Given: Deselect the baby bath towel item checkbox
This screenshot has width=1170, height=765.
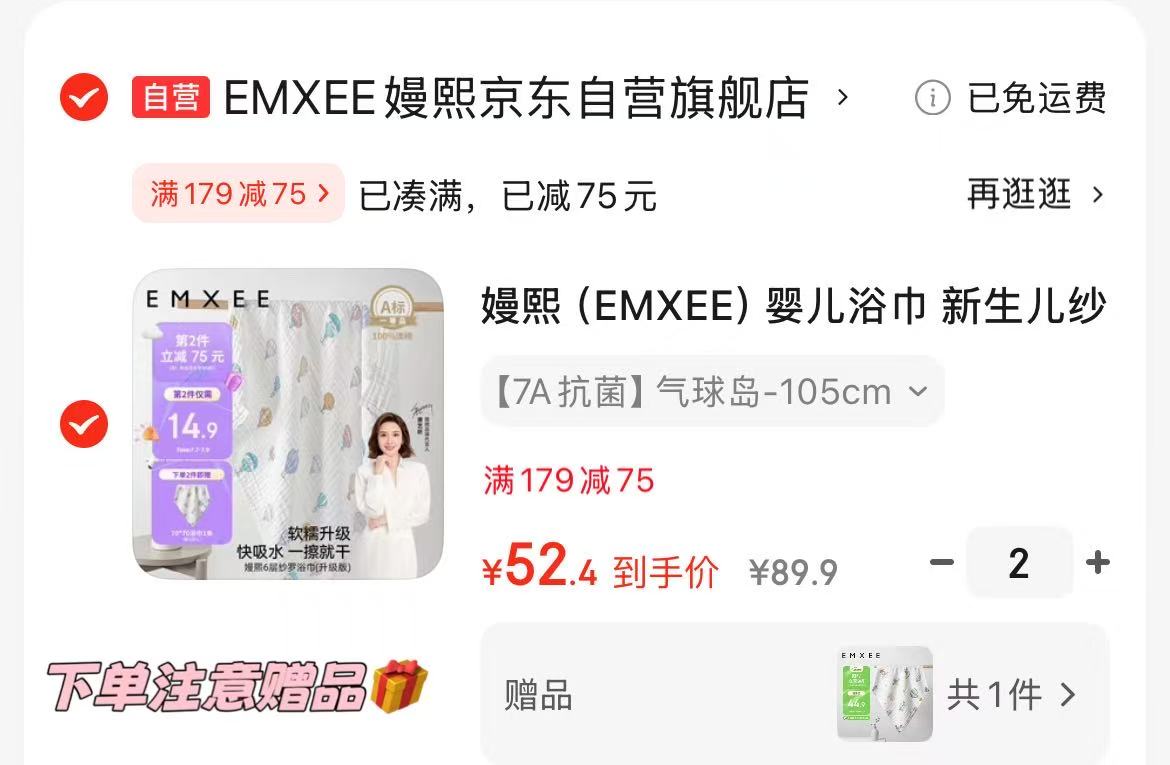Looking at the screenshot, I should 84,426.
